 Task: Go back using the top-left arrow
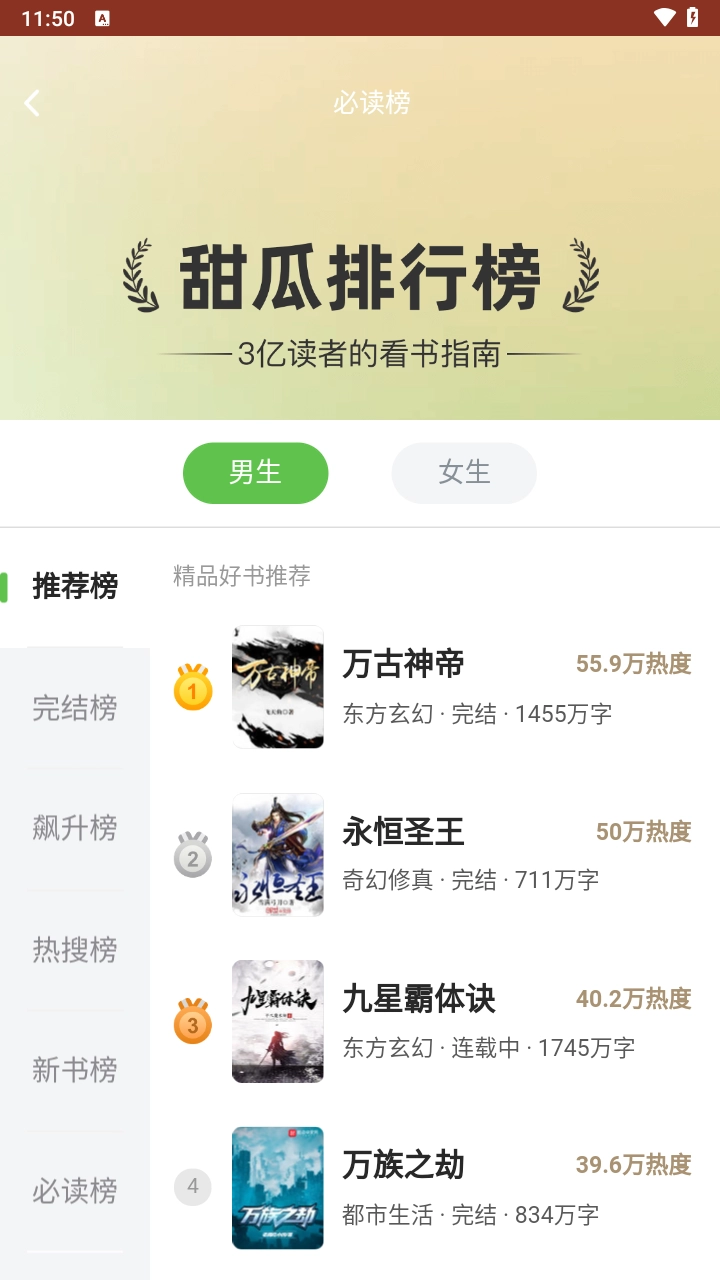pyautogui.click(x=32, y=103)
